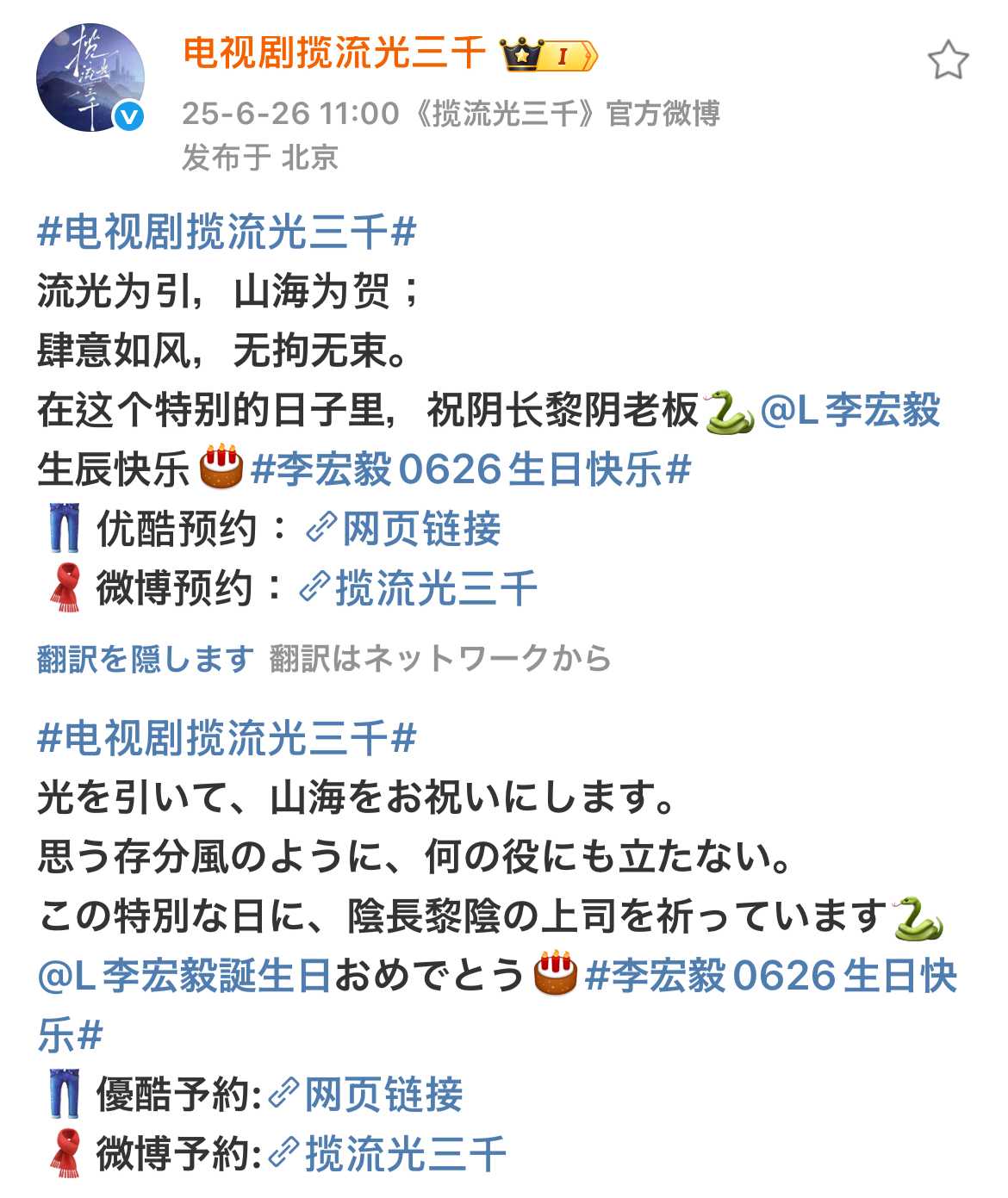Open #李宏毅0626生日快乐# hashtag in original text
The image size is (1008, 1198).
471,470
